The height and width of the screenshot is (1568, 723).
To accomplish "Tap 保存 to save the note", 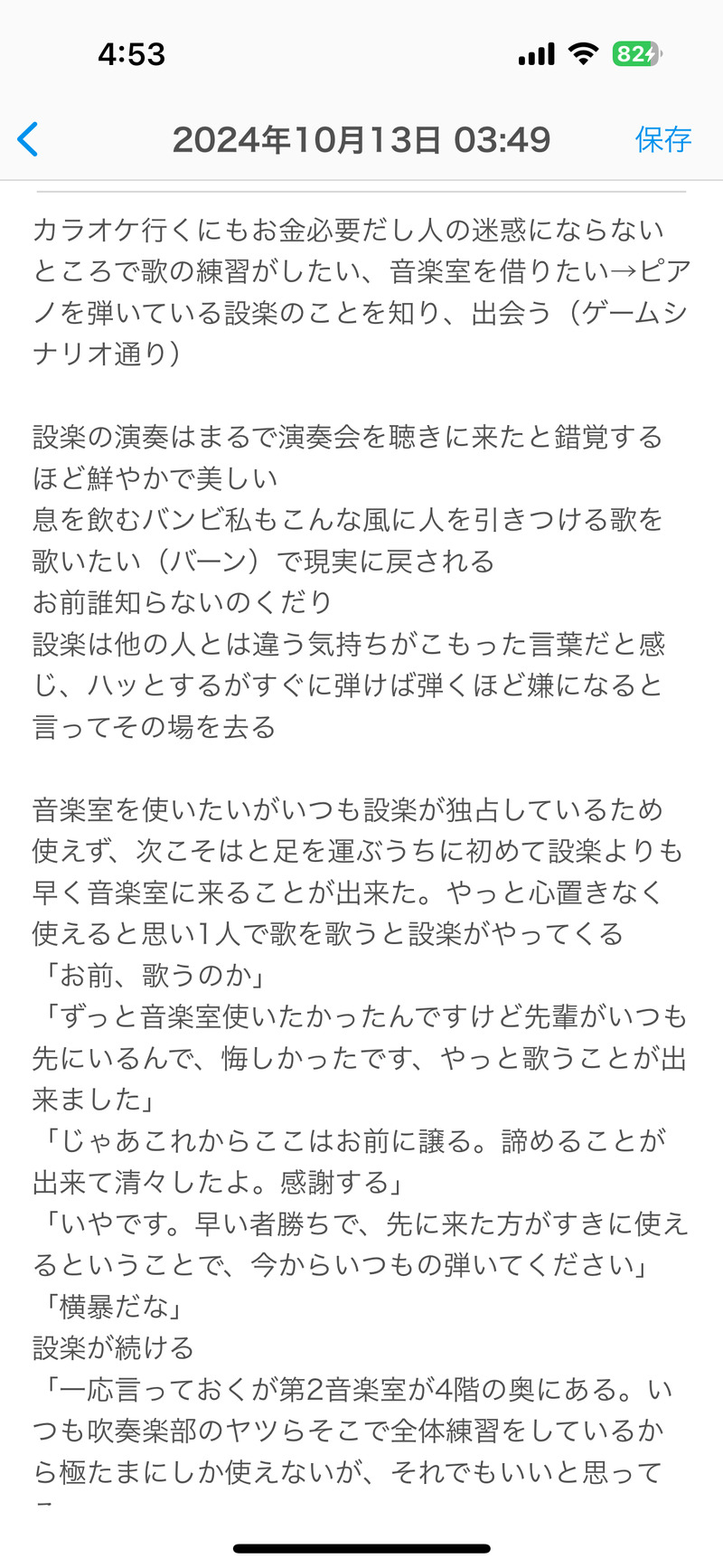I will [662, 139].
